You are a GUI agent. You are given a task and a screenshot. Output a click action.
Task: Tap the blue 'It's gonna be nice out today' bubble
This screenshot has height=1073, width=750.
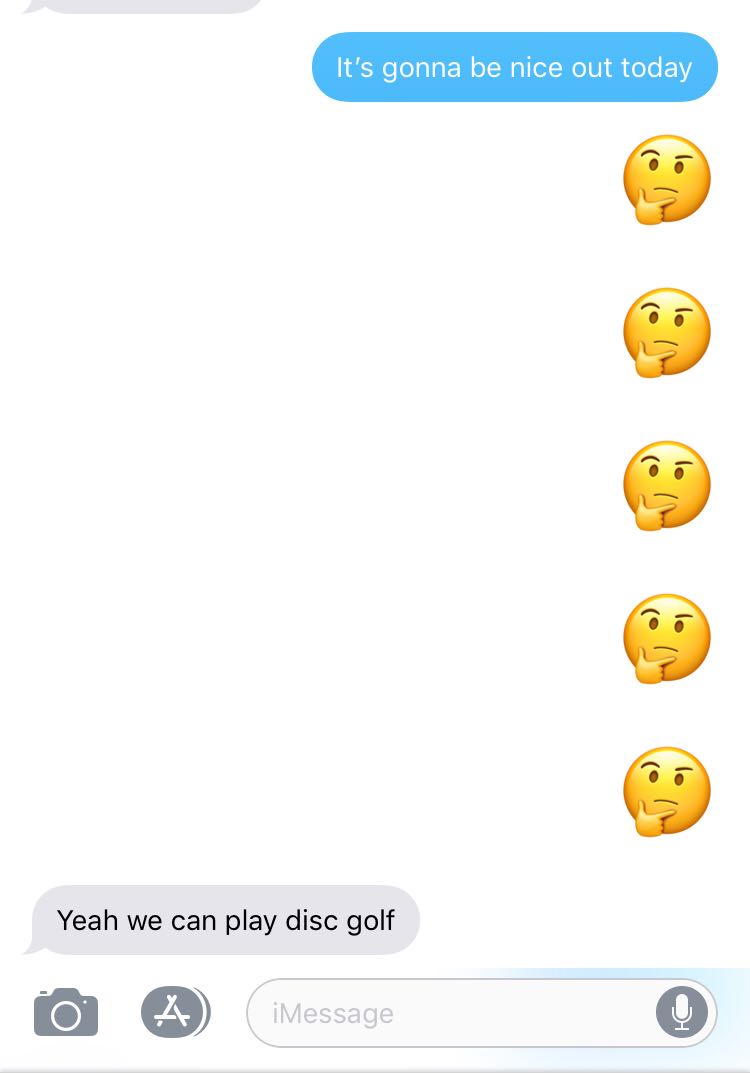514,67
